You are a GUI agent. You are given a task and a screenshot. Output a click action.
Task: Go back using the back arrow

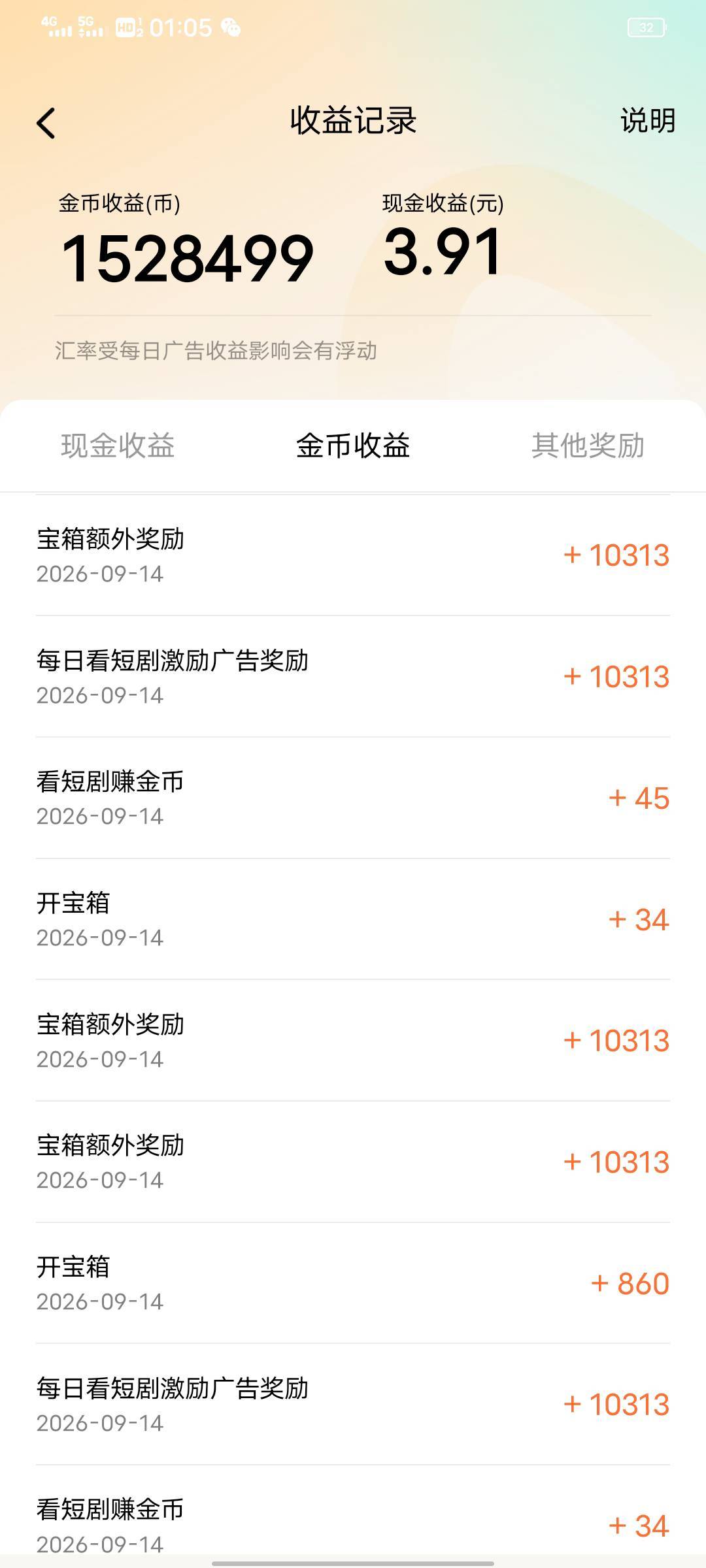coord(46,123)
